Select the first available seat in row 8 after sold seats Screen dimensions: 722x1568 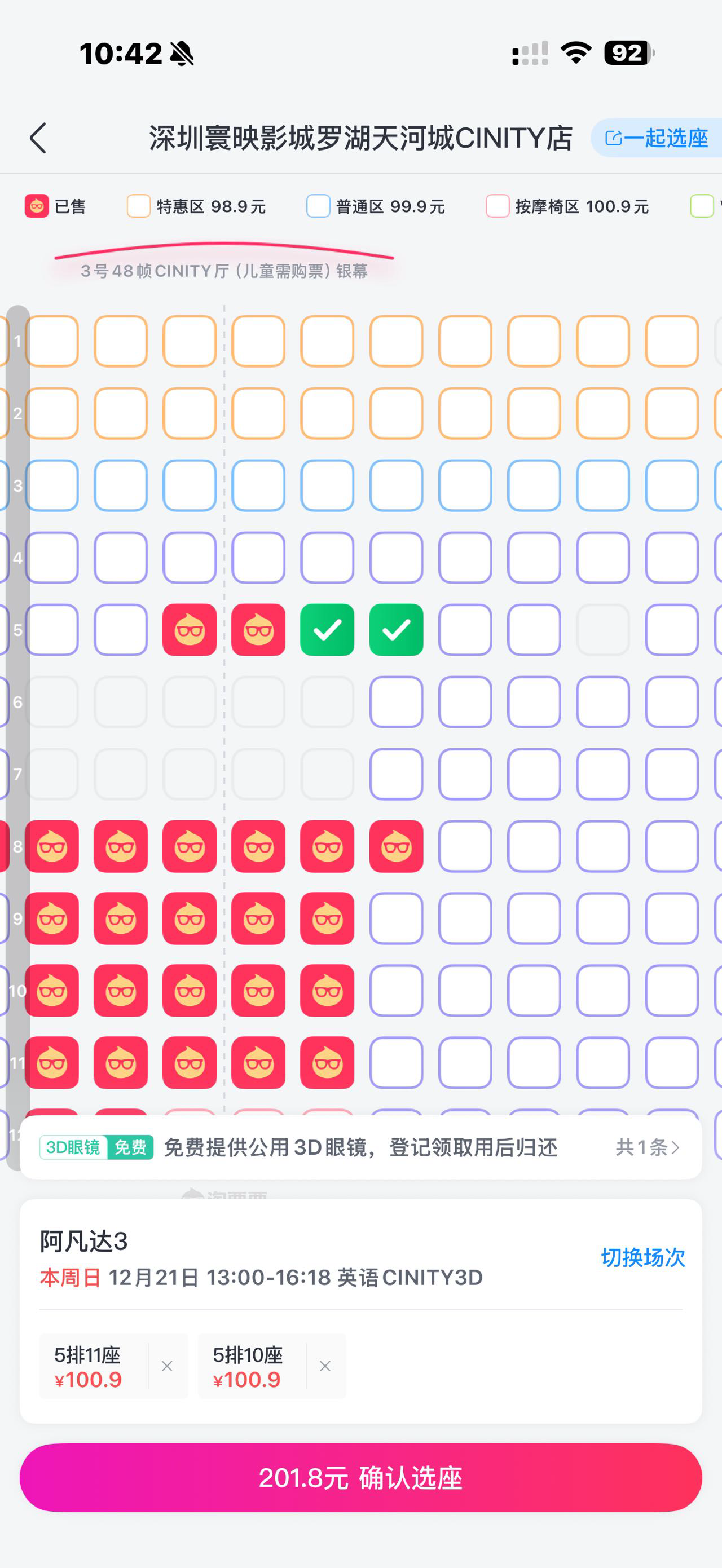(464, 846)
